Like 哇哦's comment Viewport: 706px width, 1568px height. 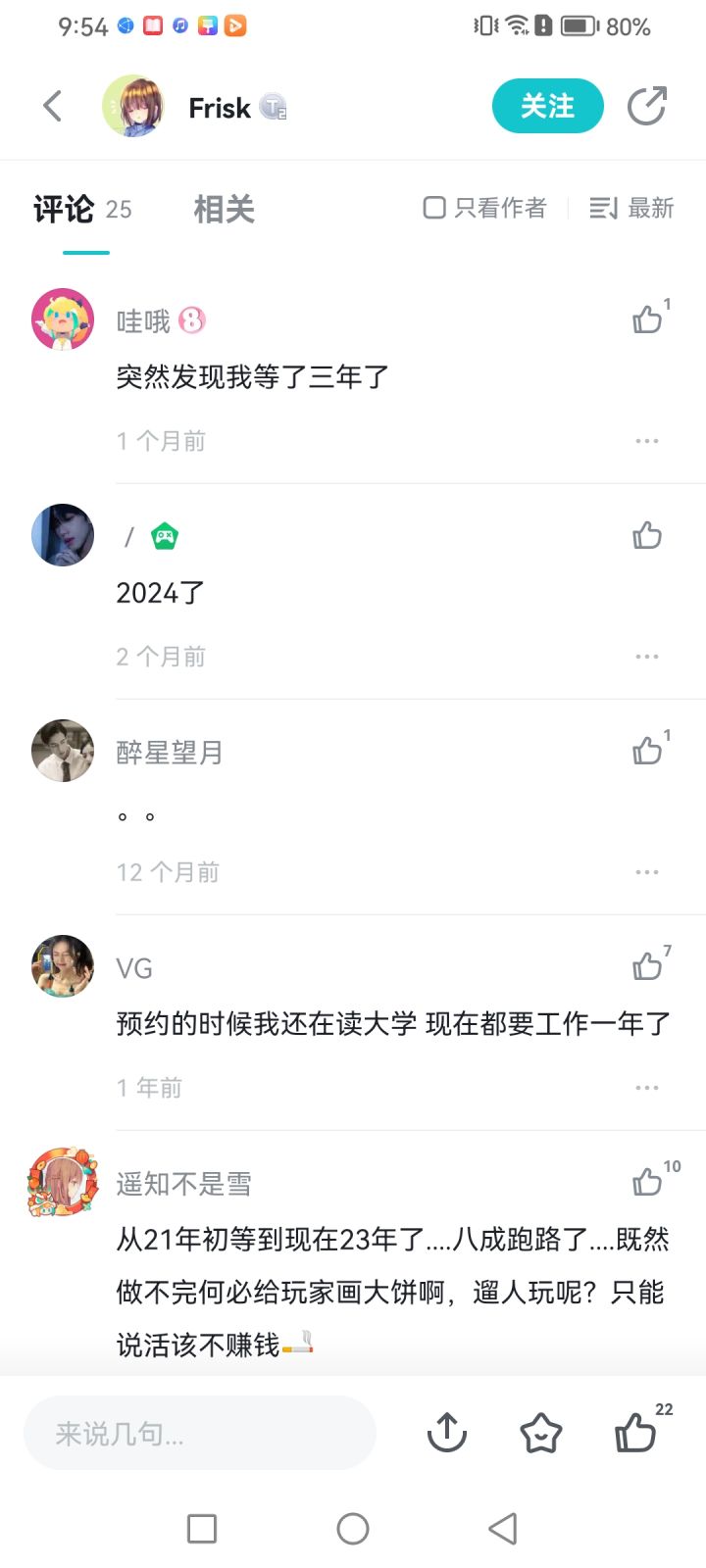(647, 319)
